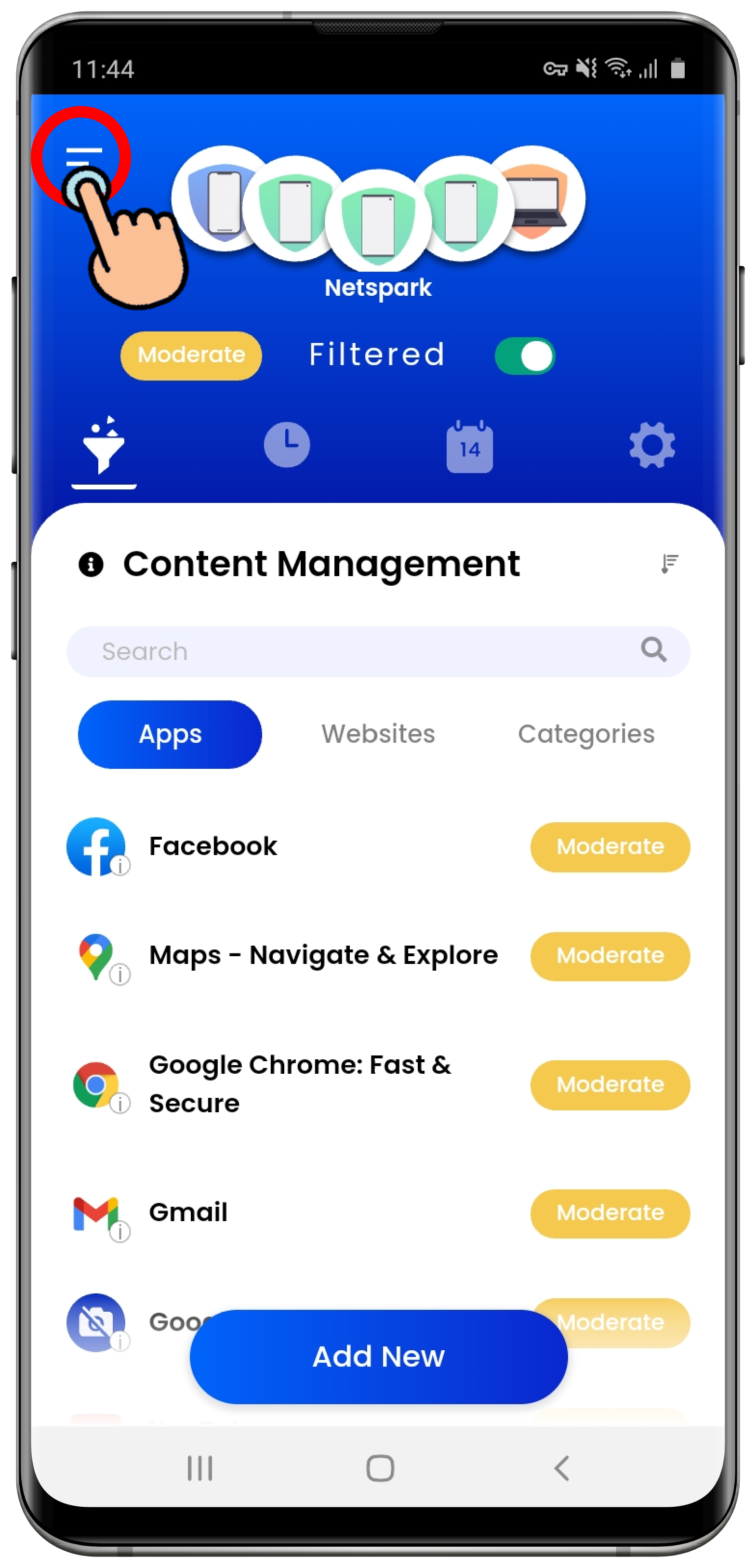This screenshot has width=756, height=1568.
Task: Change Gmail's Moderate filter level
Action: coord(610,1213)
